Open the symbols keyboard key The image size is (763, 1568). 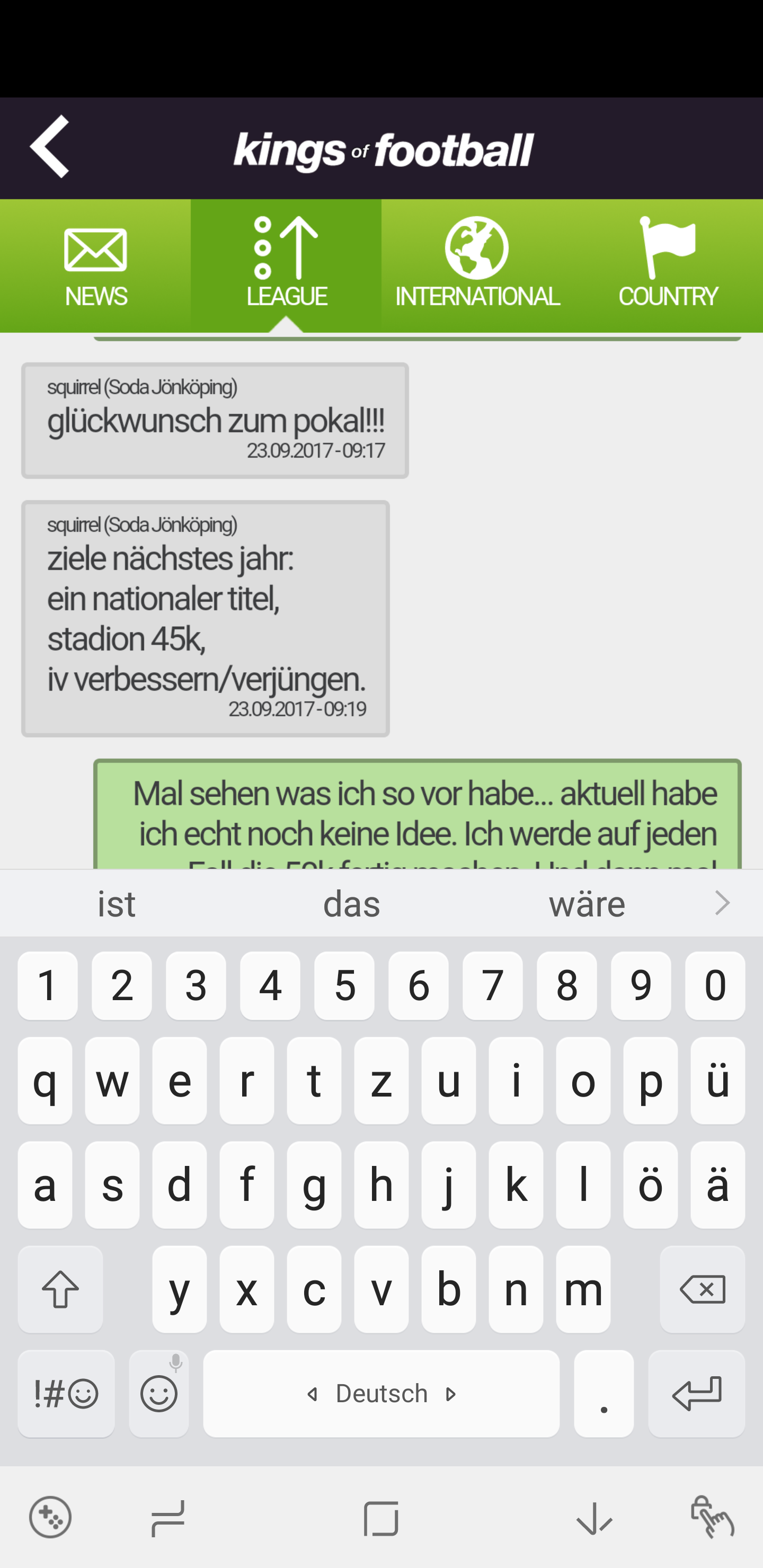(x=66, y=1393)
